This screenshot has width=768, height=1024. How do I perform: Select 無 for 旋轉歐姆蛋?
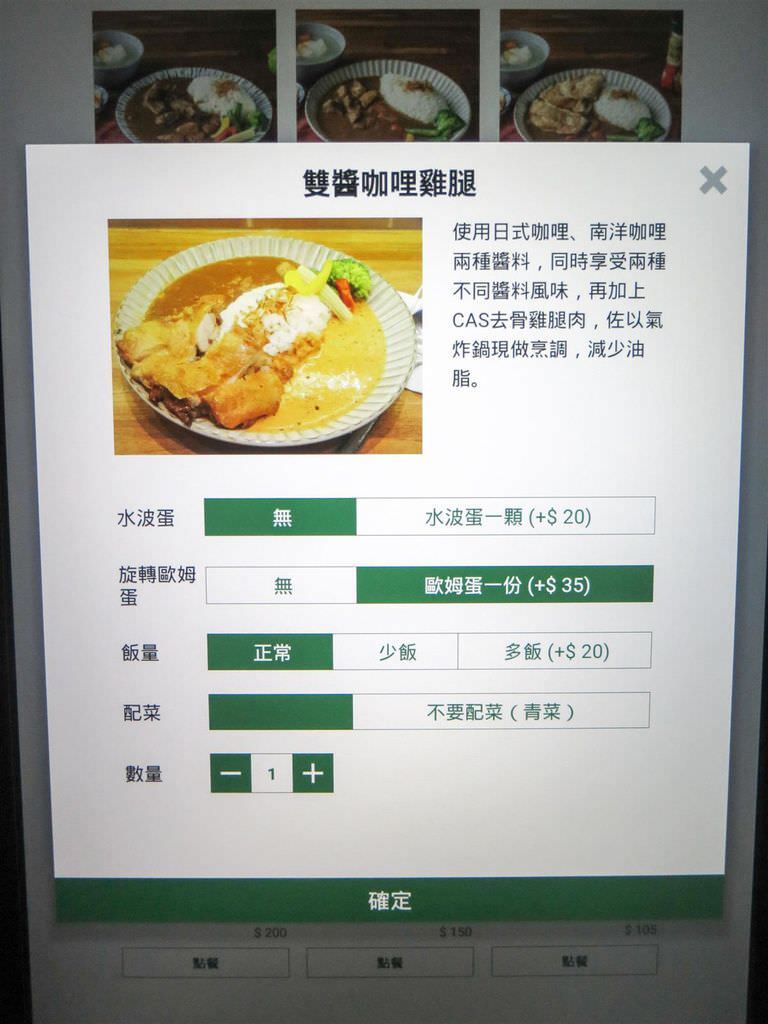click(282, 585)
